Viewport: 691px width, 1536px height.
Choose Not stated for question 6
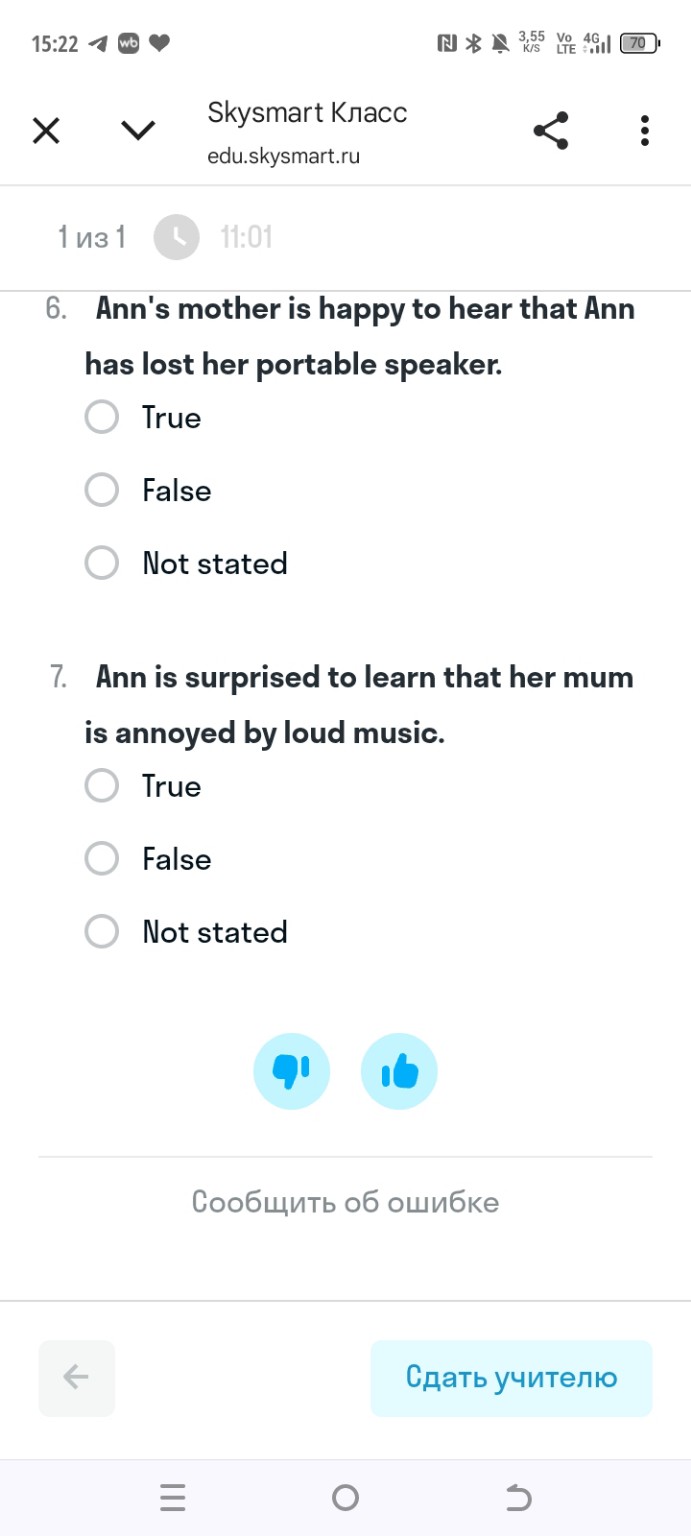coord(102,563)
